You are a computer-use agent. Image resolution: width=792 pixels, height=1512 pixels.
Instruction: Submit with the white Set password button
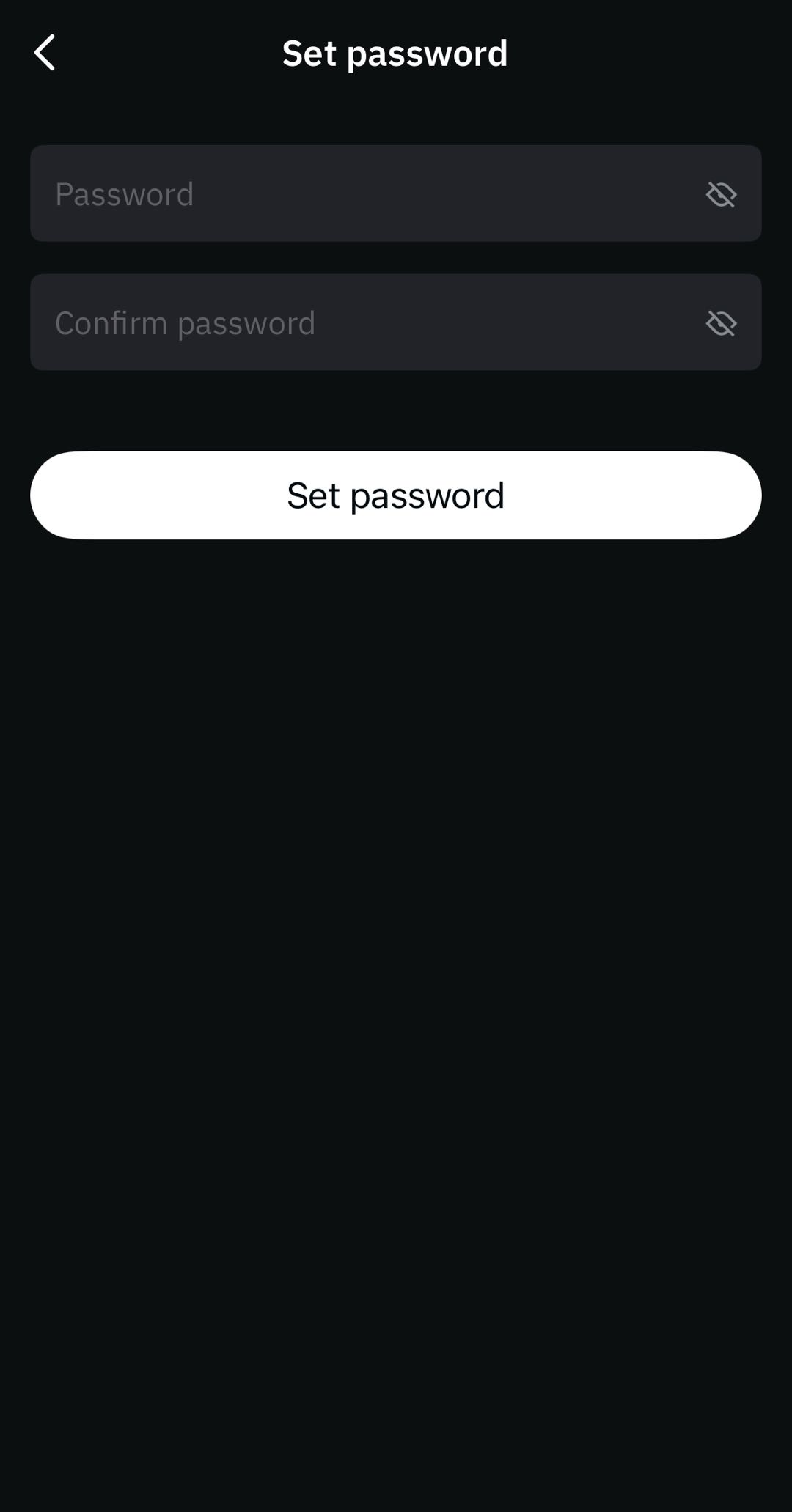click(x=396, y=495)
